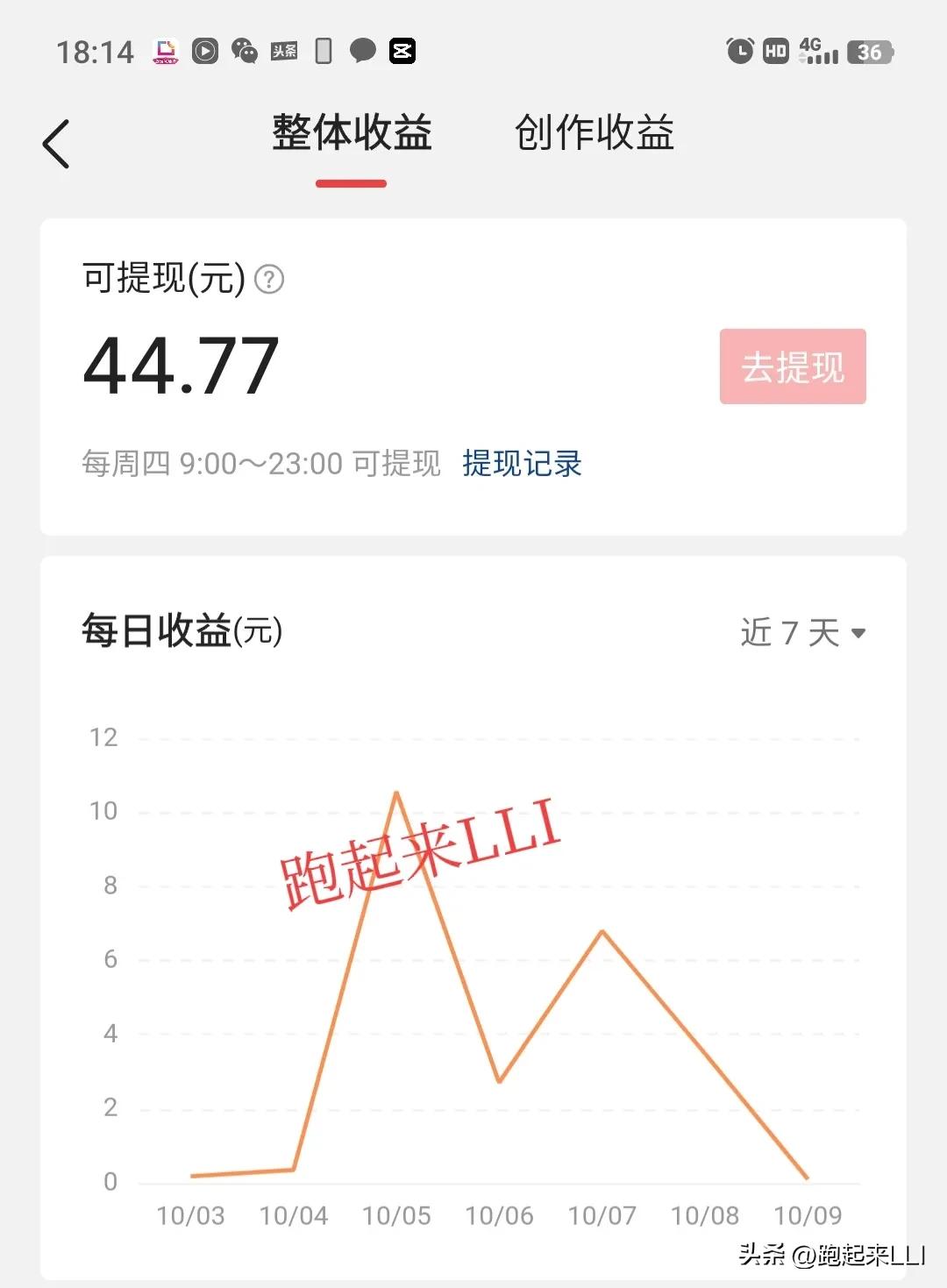Viewport: 947px width, 1288px height.
Task: Select the Toutiao 头条 status bar icon
Action: (x=281, y=51)
